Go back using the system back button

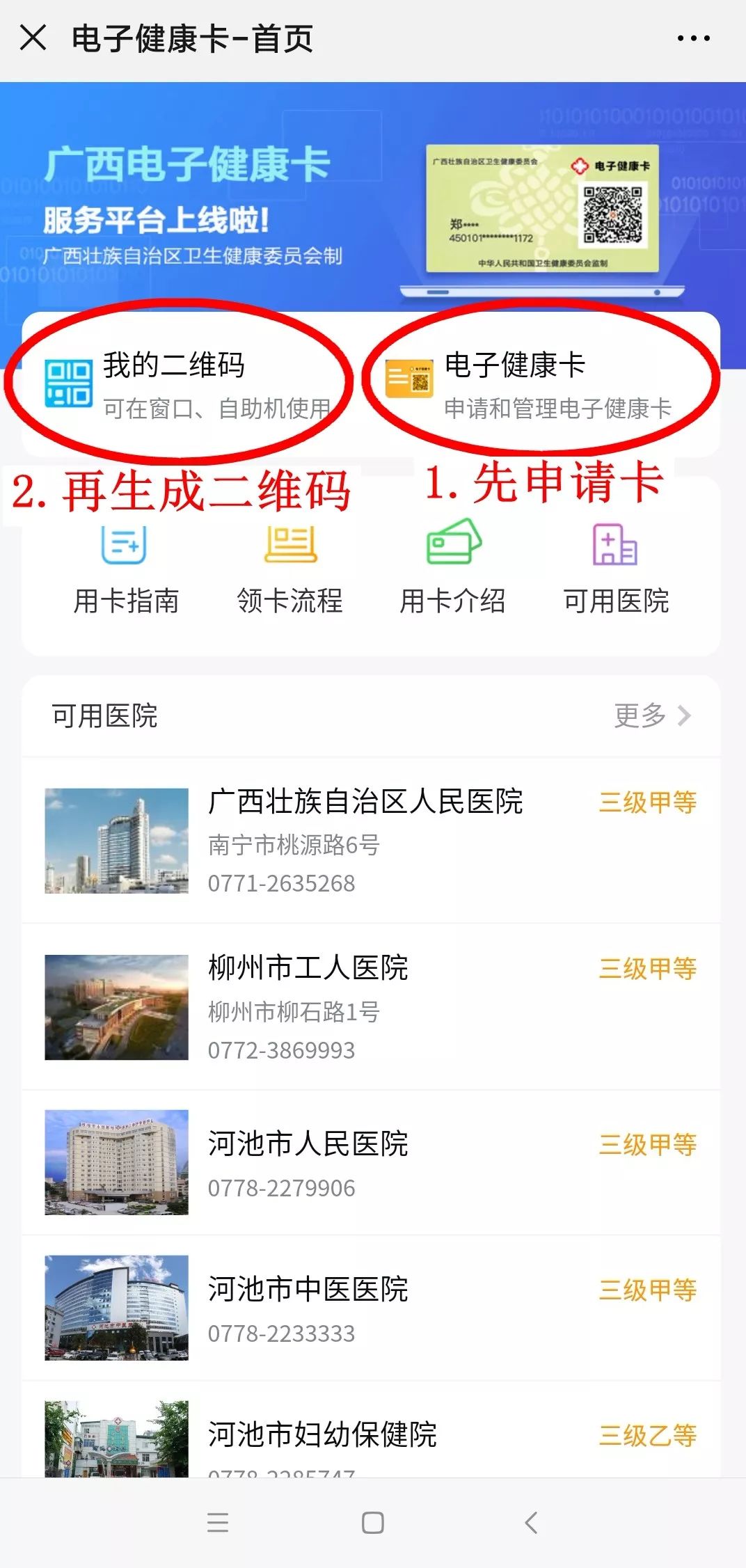pyautogui.click(x=531, y=1523)
